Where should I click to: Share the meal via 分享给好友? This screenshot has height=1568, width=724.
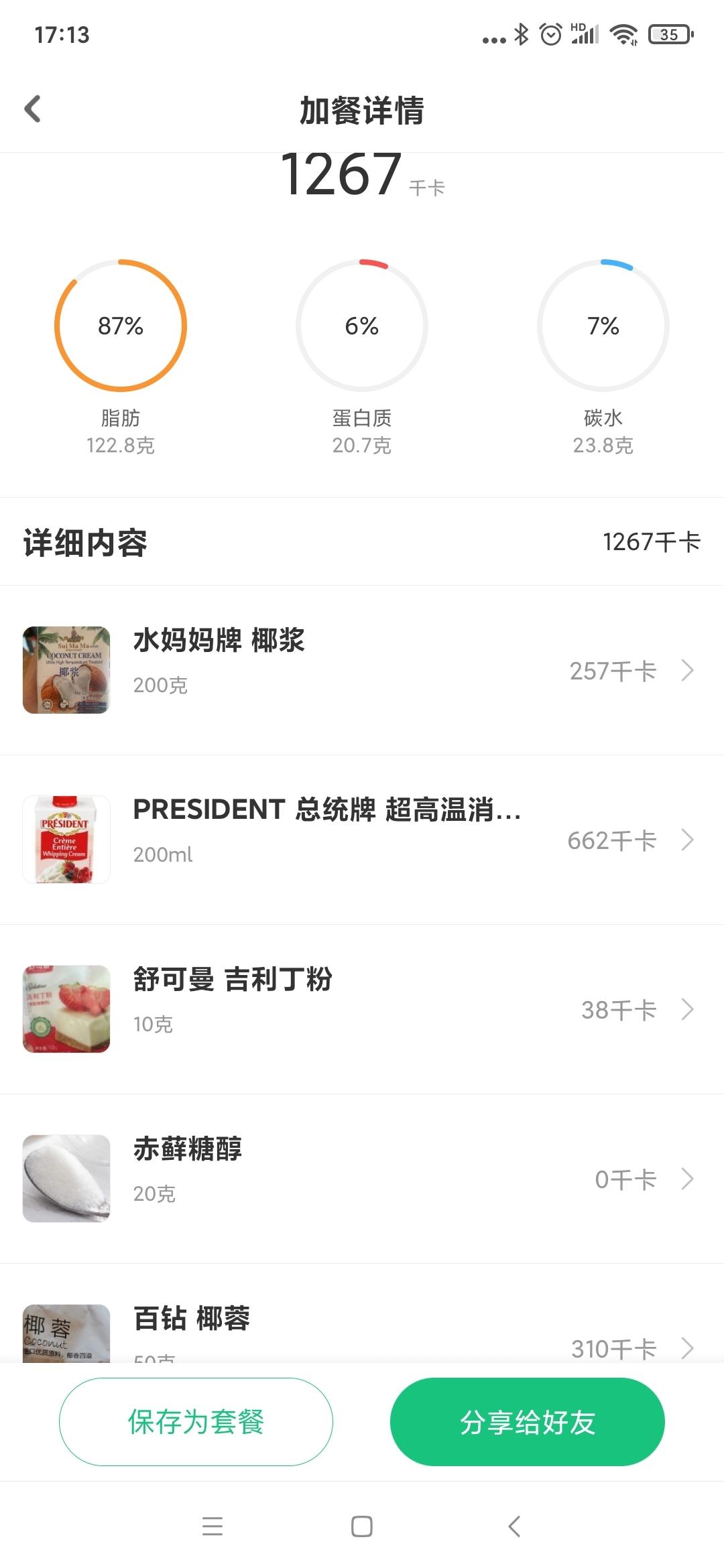[528, 1421]
